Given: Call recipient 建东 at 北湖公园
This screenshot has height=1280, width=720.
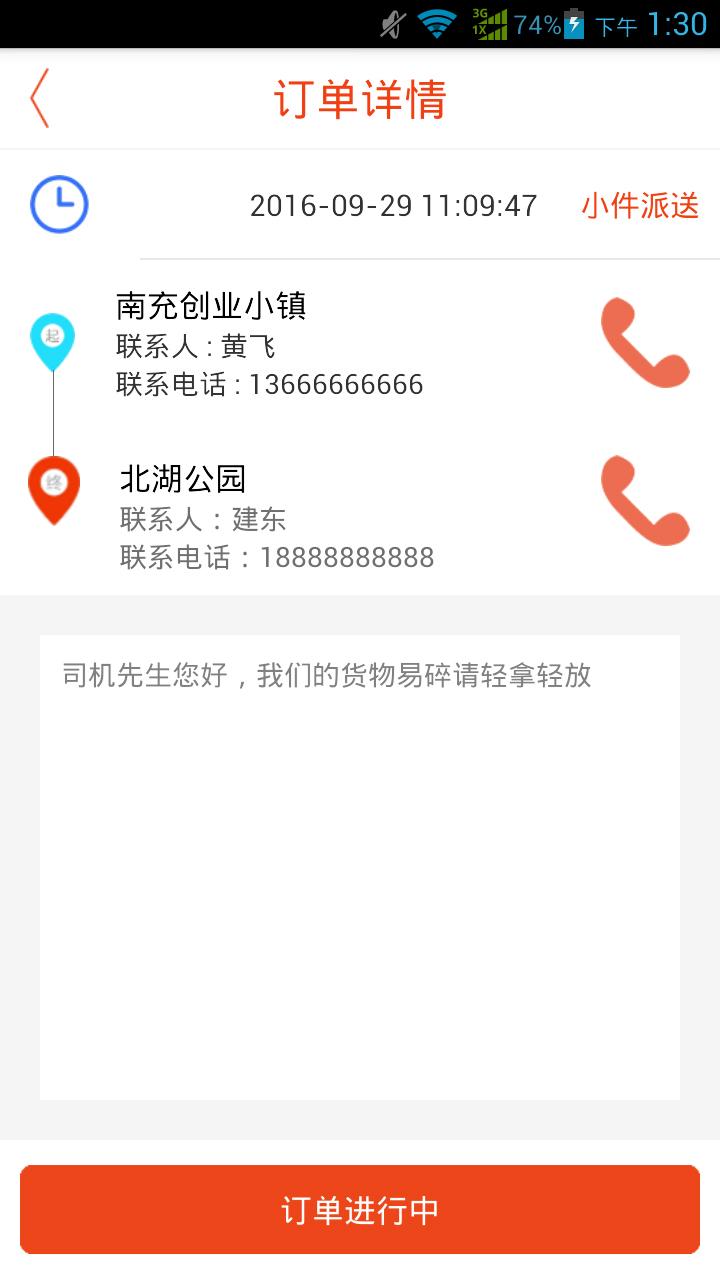Looking at the screenshot, I should click(x=644, y=500).
